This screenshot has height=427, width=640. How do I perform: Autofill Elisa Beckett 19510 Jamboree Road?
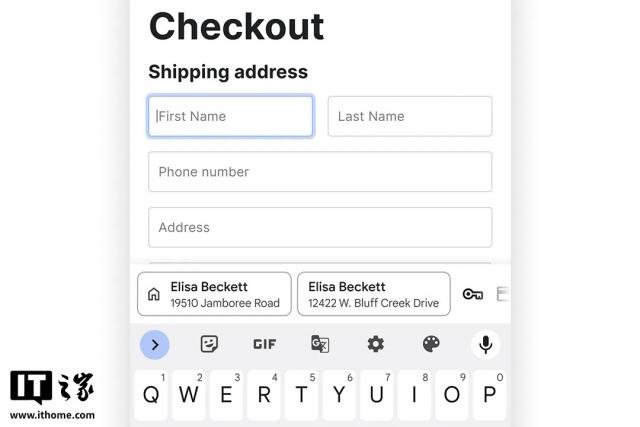click(x=214, y=294)
